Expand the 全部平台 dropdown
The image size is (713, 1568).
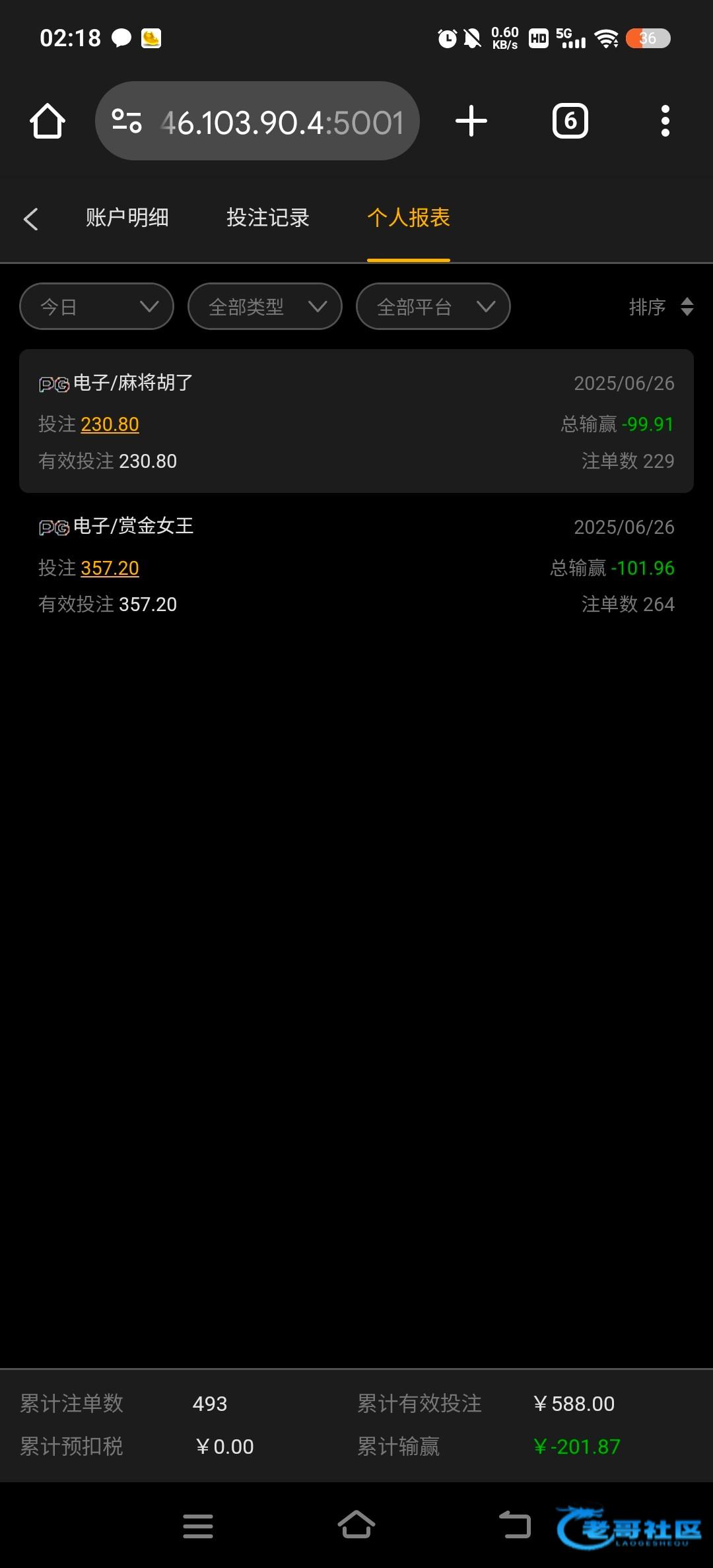(433, 306)
